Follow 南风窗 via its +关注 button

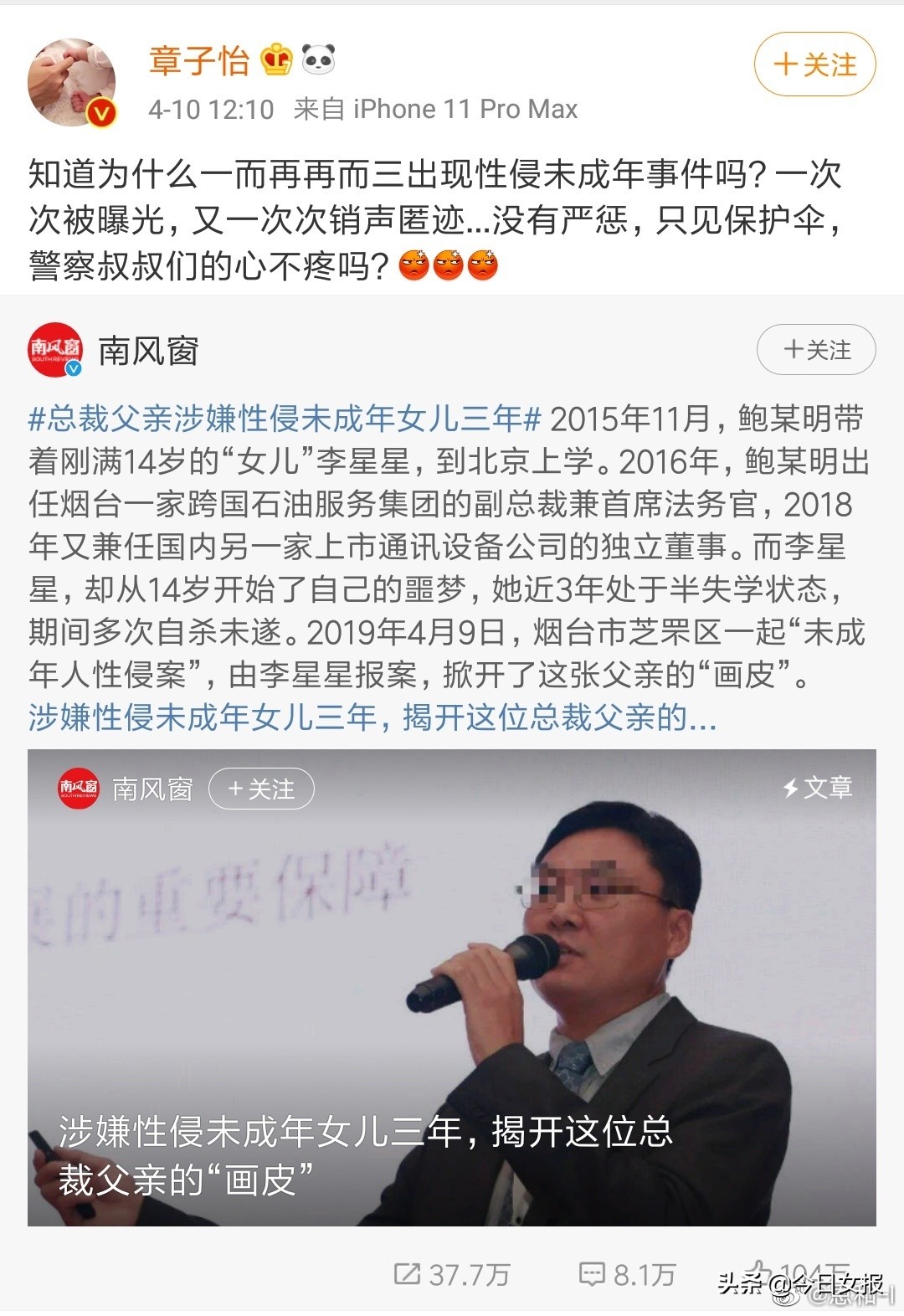pyautogui.click(x=816, y=352)
